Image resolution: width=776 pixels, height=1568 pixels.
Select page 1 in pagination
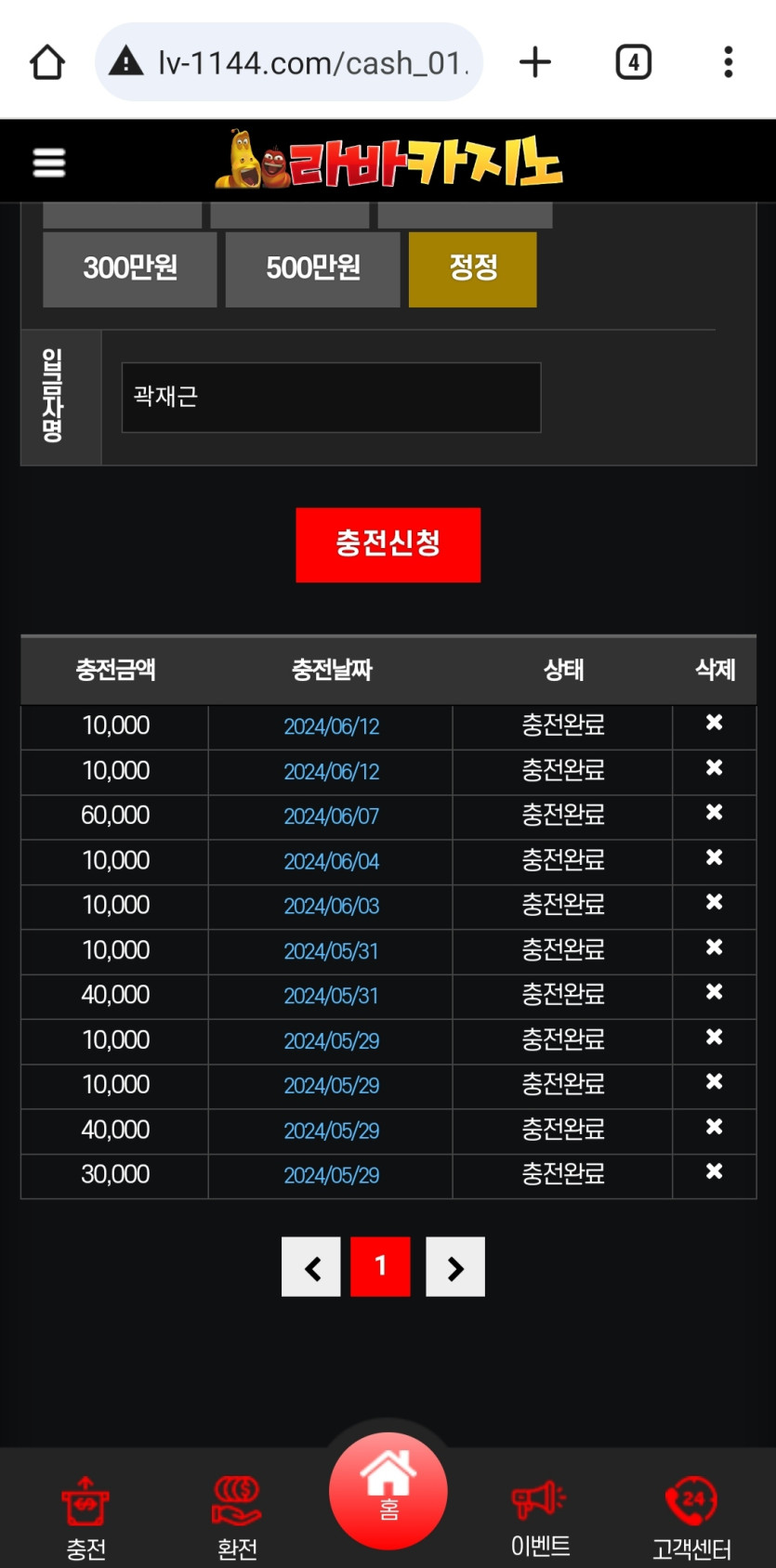[380, 1267]
